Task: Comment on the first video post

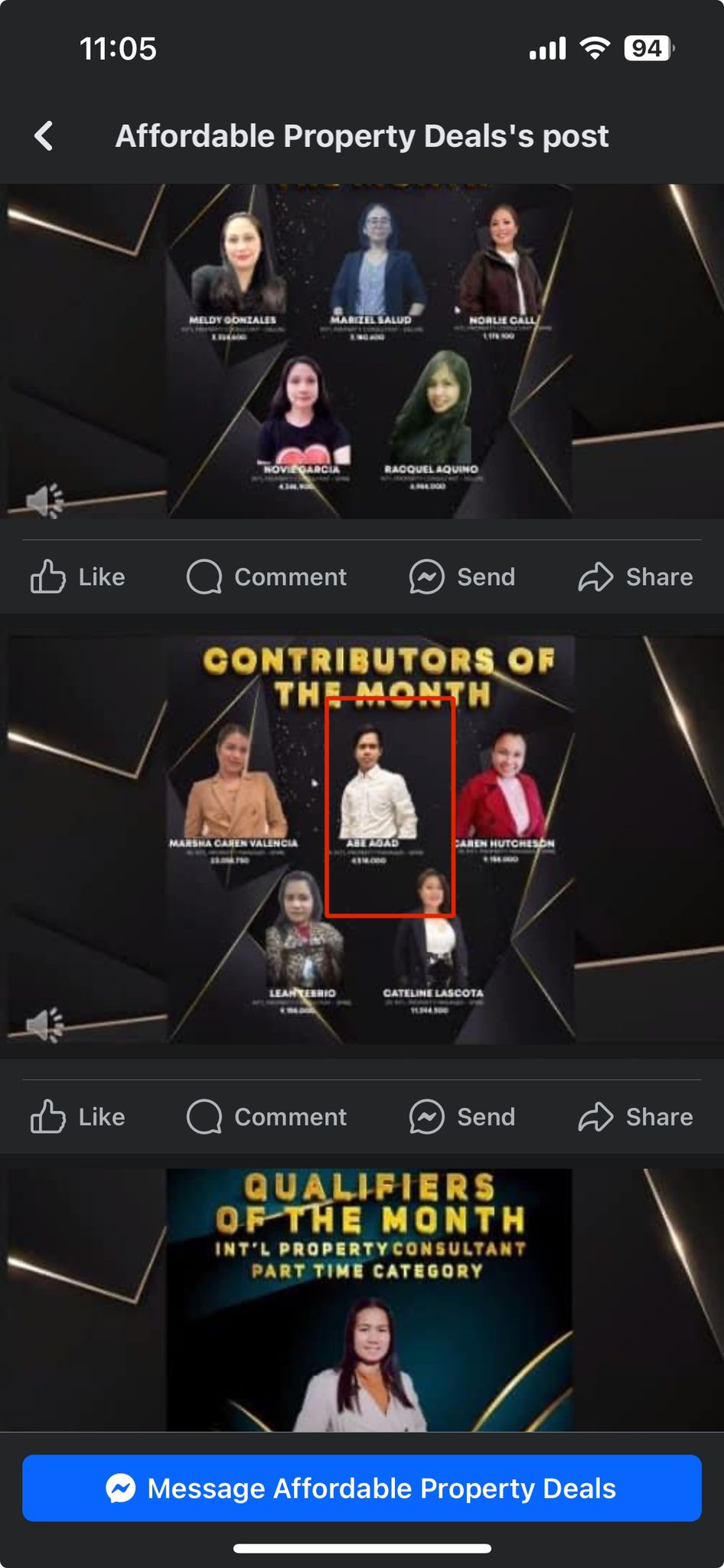Action: pyautogui.click(x=267, y=577)
